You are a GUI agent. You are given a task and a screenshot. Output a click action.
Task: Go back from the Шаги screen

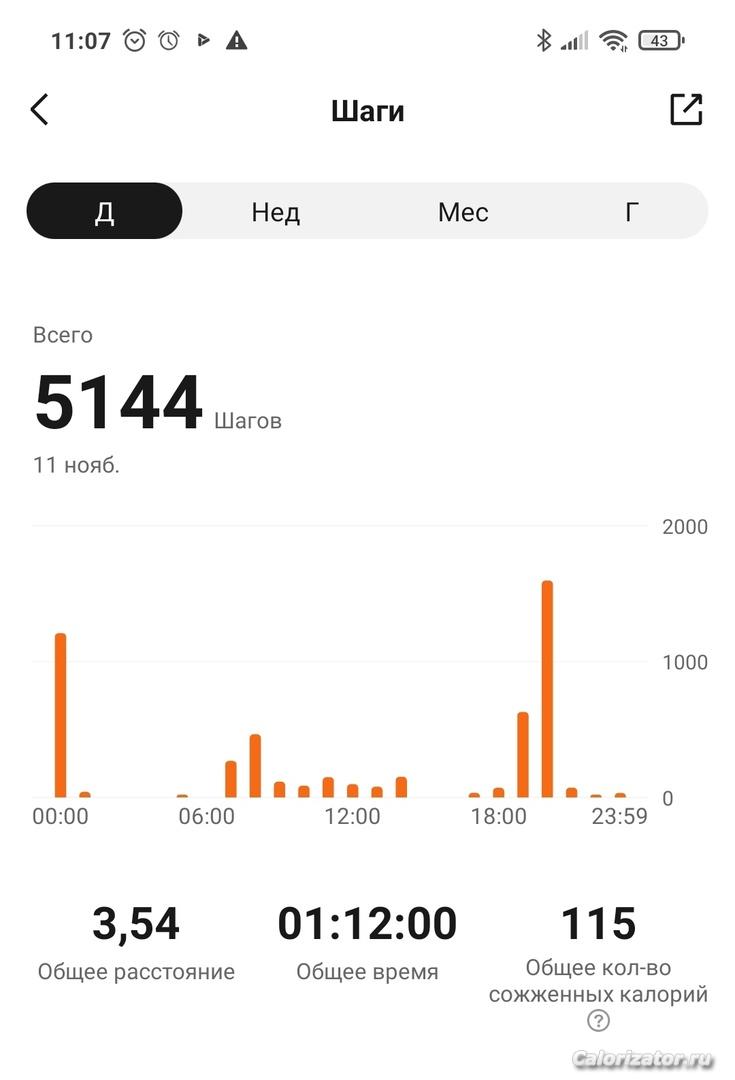[40, 110]
